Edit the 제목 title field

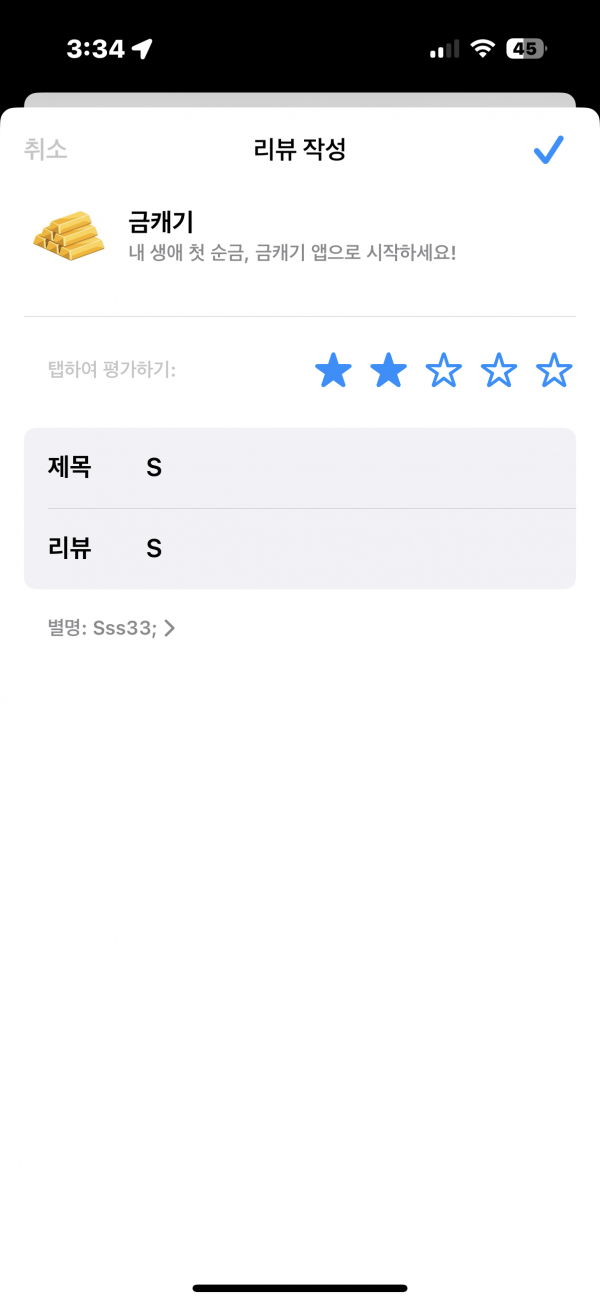pyautogui.click(x=300, y=468)
